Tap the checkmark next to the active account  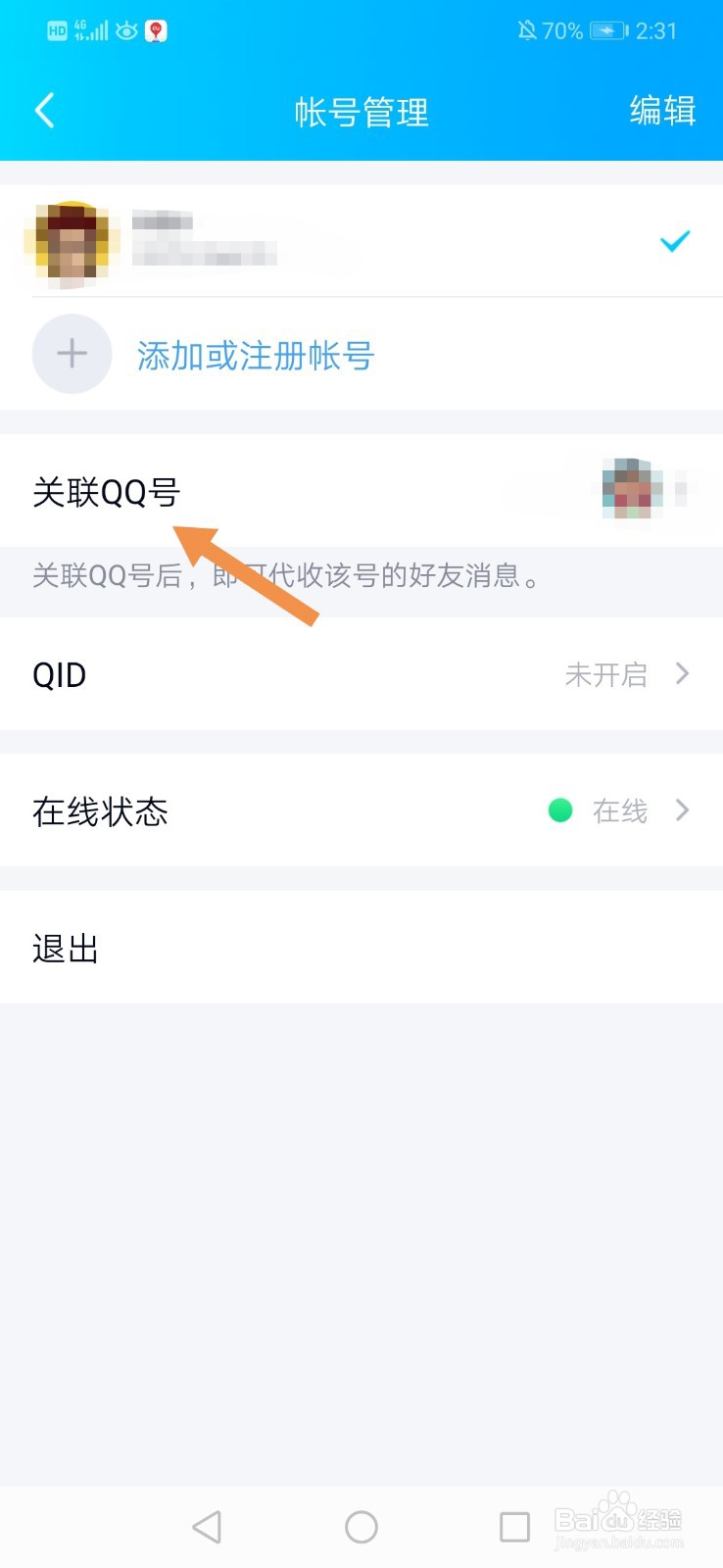(x=674, y=241)
